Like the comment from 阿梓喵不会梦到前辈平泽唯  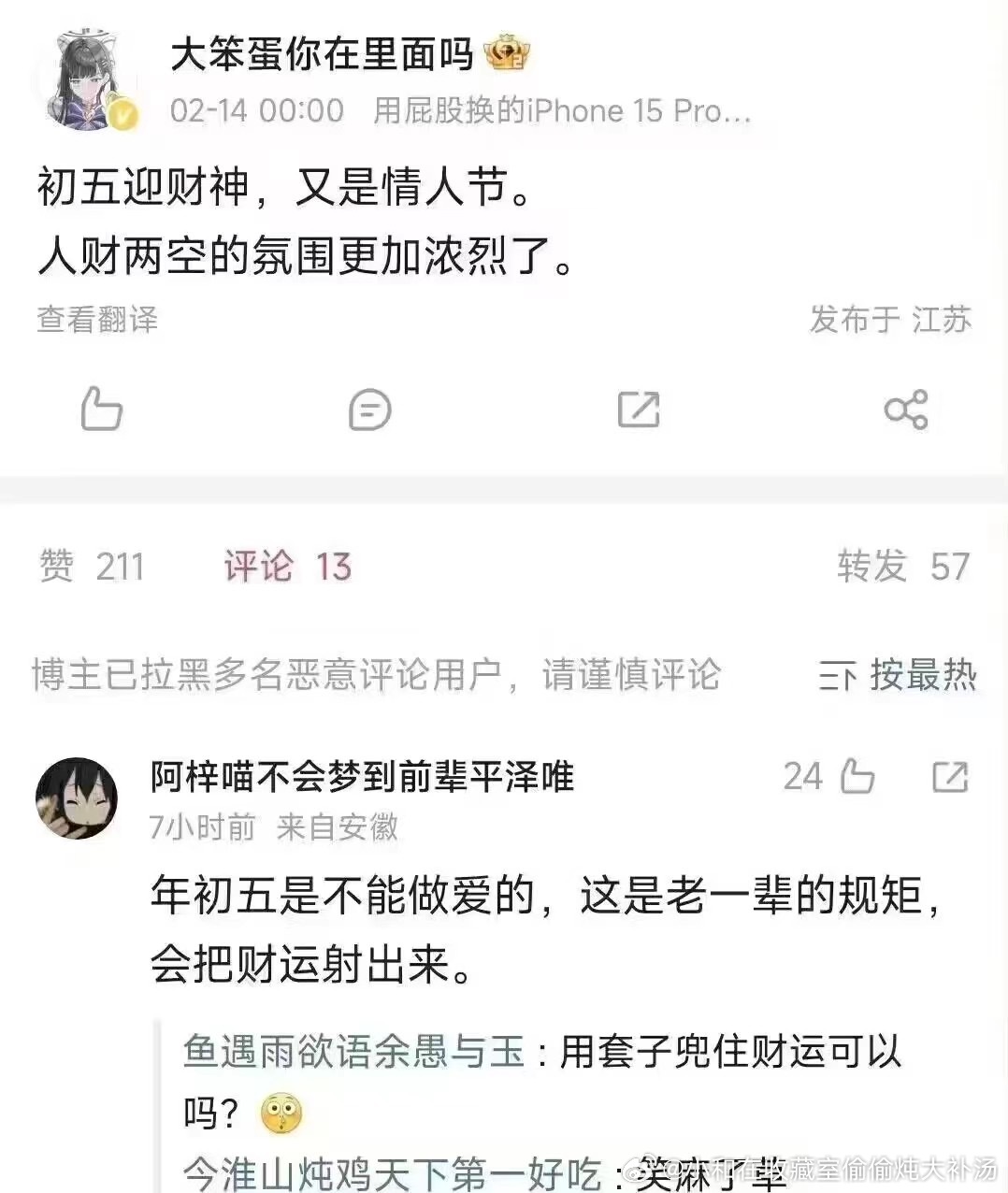coord(857,777)
